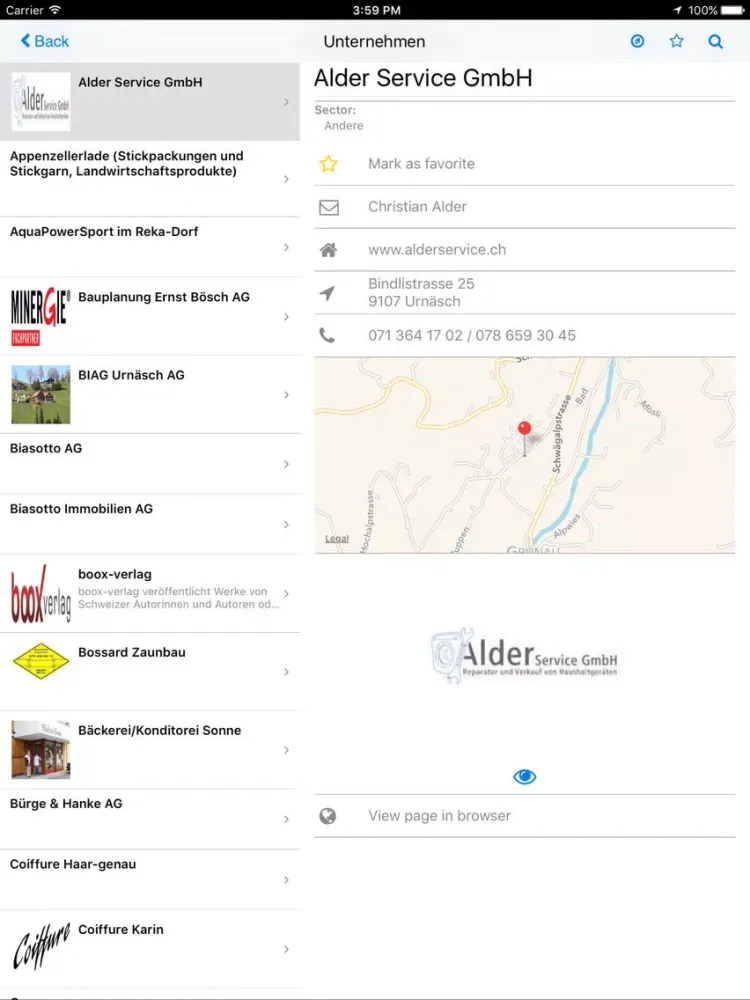
Task: Select AquaPowerSport im Reka-Dorf
Action: pyautogui.click(x=150, y=247)
